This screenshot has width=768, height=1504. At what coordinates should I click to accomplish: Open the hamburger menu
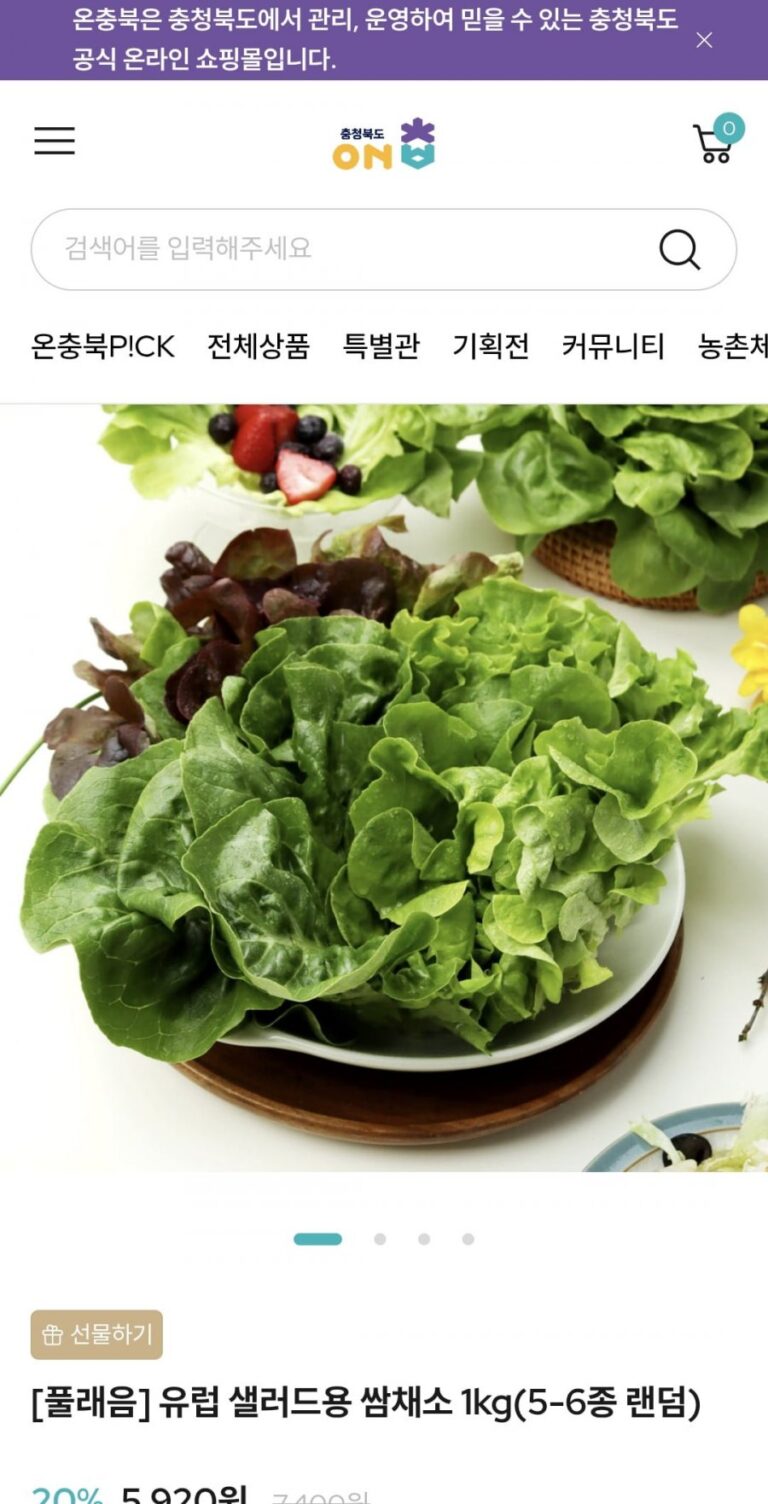[55, 141]
